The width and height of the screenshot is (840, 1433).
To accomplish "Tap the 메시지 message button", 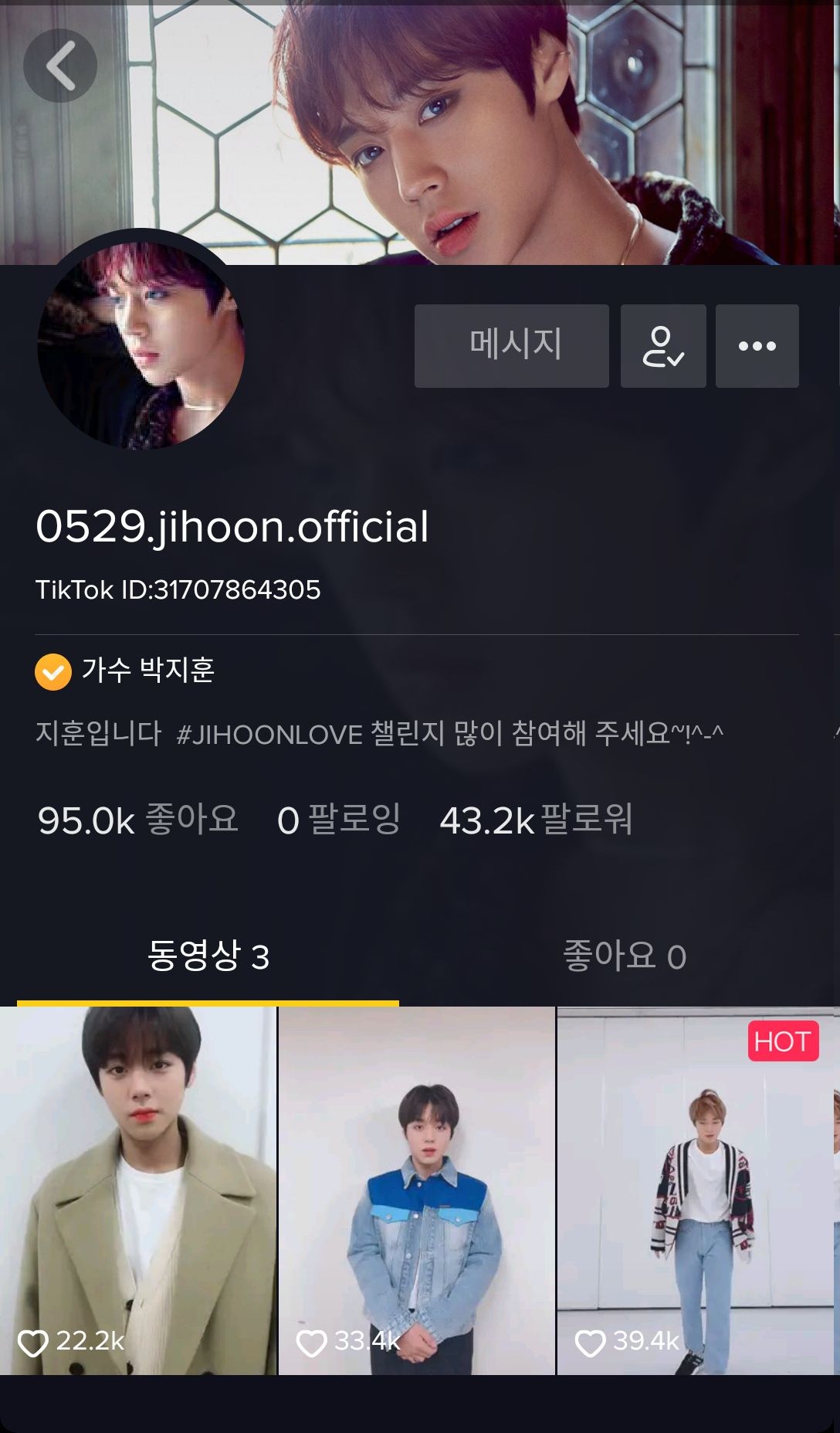I will coord(511,345).
